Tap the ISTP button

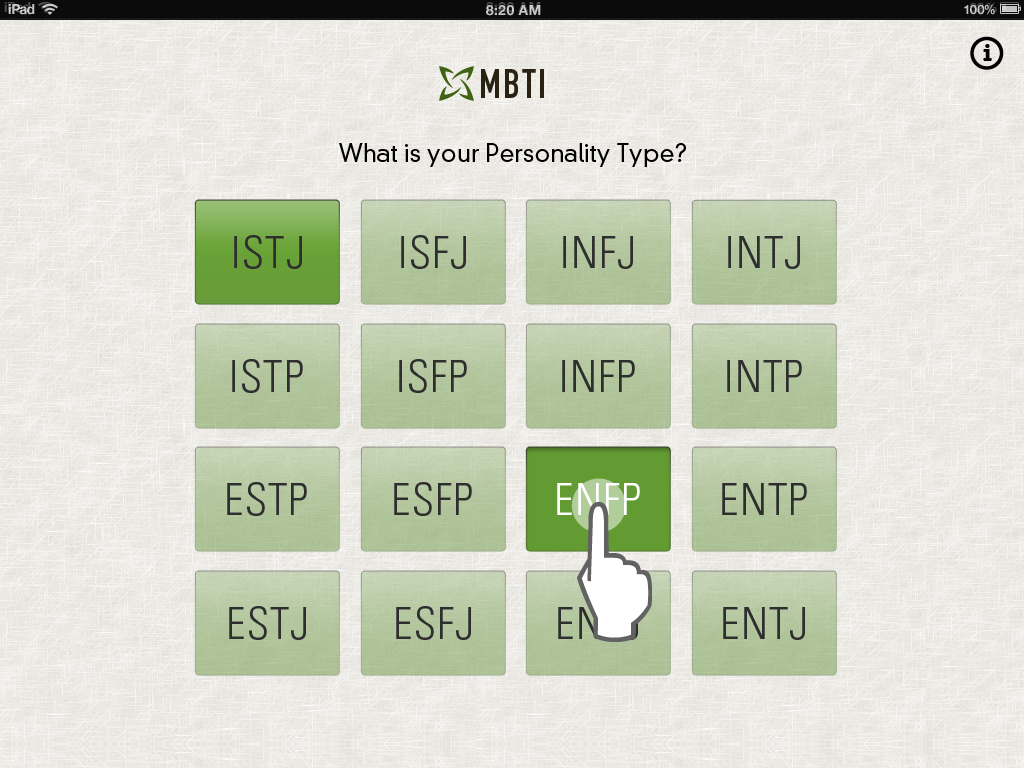(x=267, y=376)
